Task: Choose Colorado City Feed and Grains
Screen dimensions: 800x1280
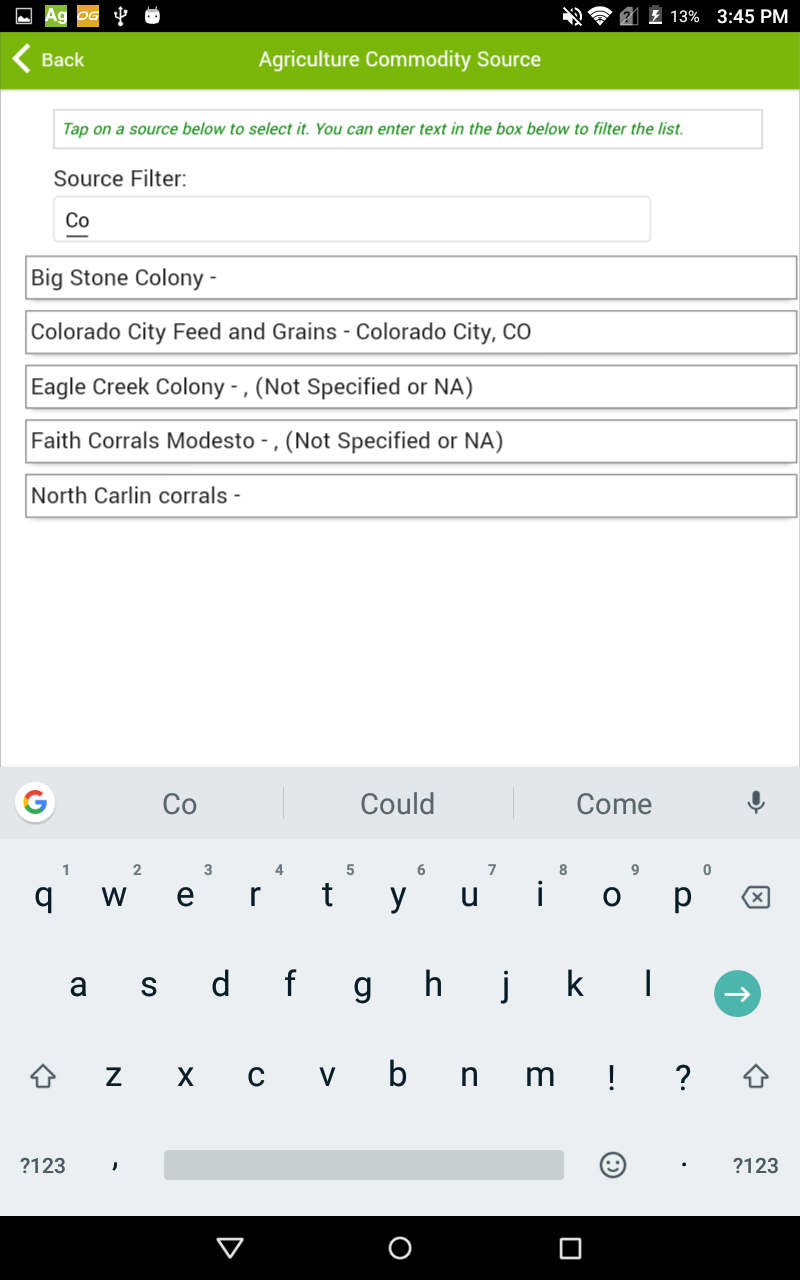Action: click(411, 332)
